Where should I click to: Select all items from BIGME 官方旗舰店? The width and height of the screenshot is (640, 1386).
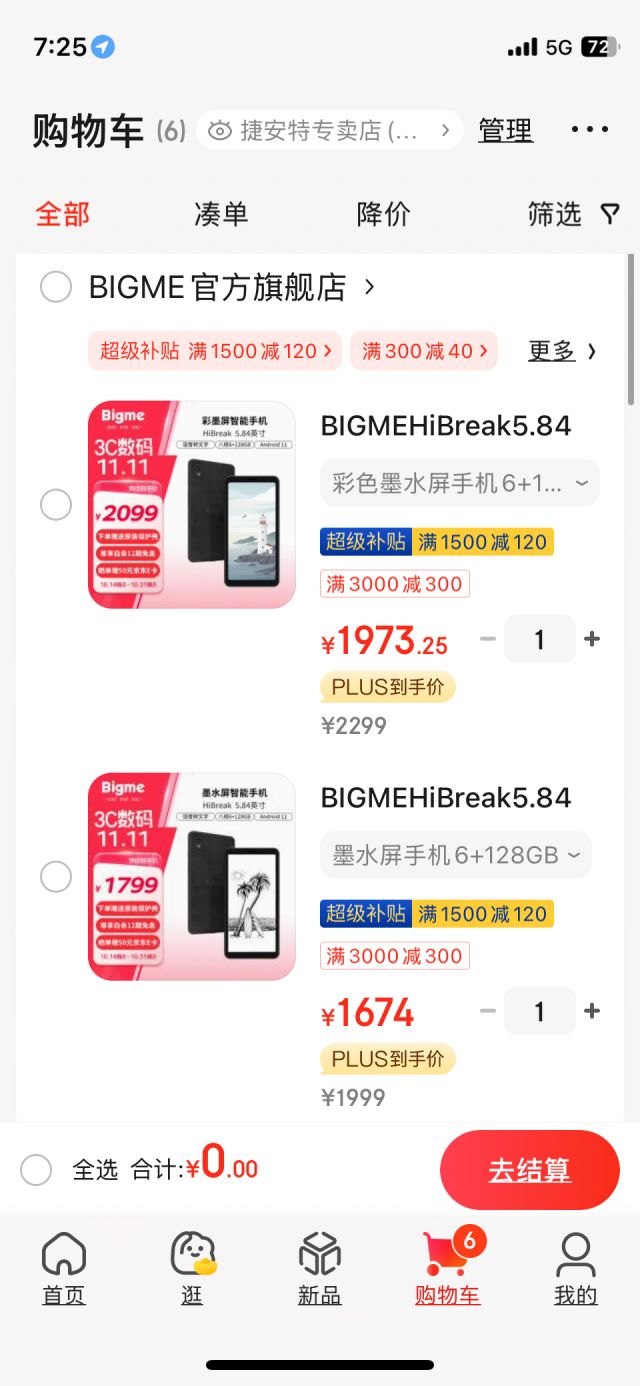click(56, 288)
